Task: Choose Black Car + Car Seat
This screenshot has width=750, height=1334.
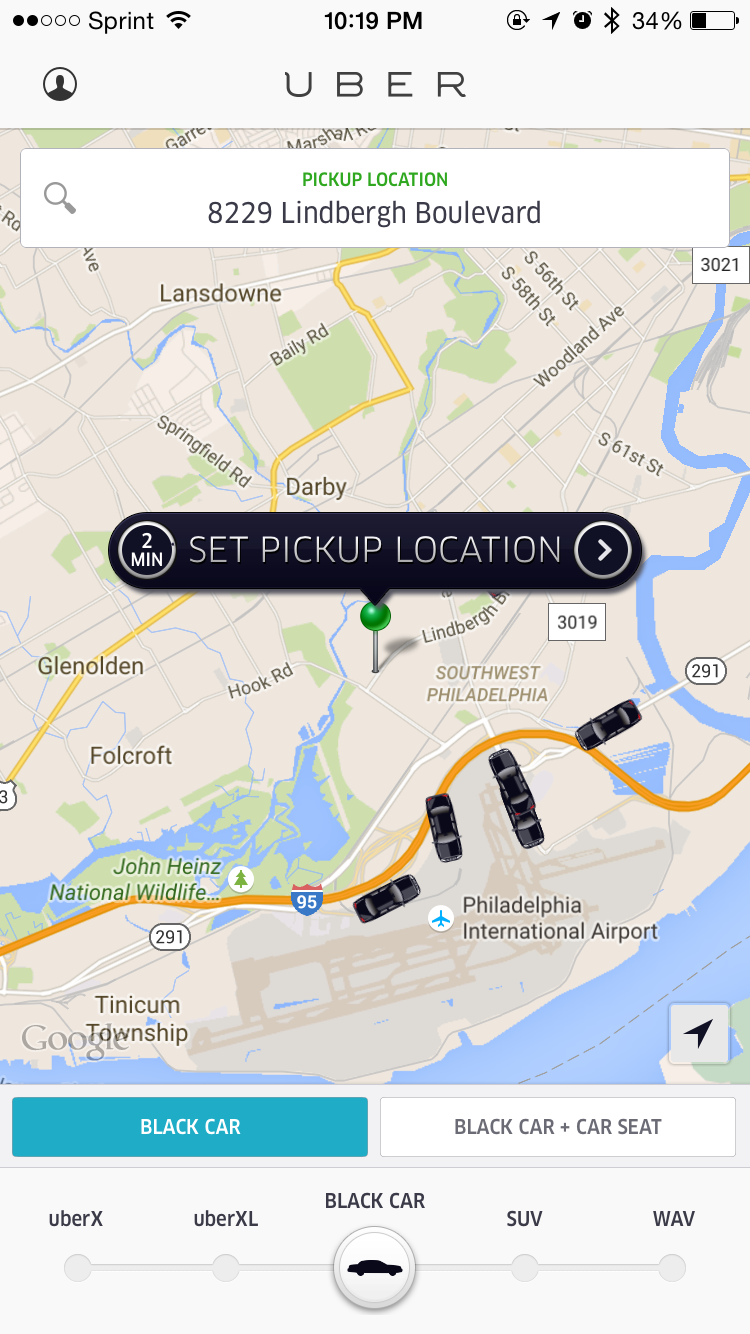Action: [x=558, y=1127]
